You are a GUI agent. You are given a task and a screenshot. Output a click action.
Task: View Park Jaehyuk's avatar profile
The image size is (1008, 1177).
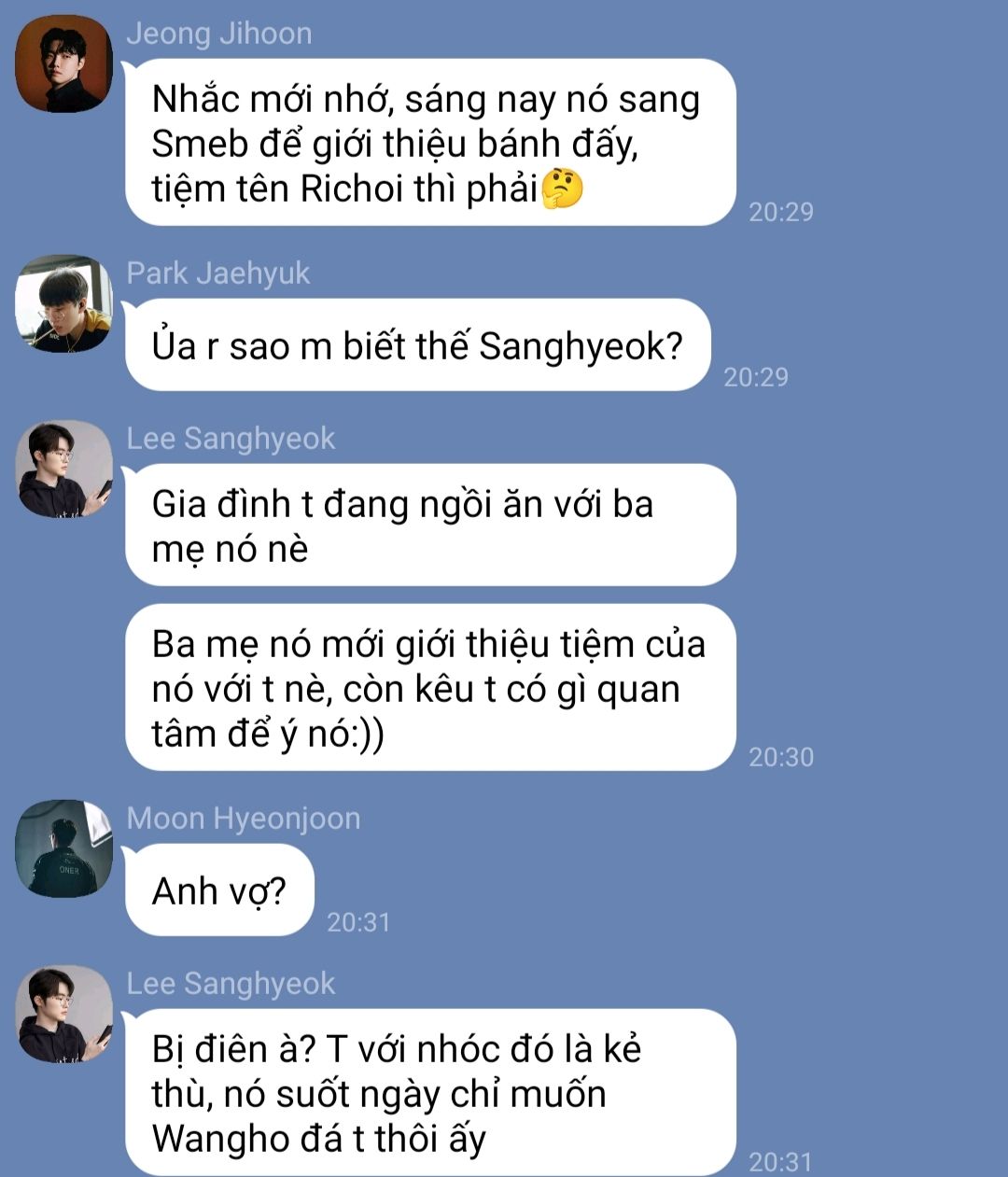63,303
